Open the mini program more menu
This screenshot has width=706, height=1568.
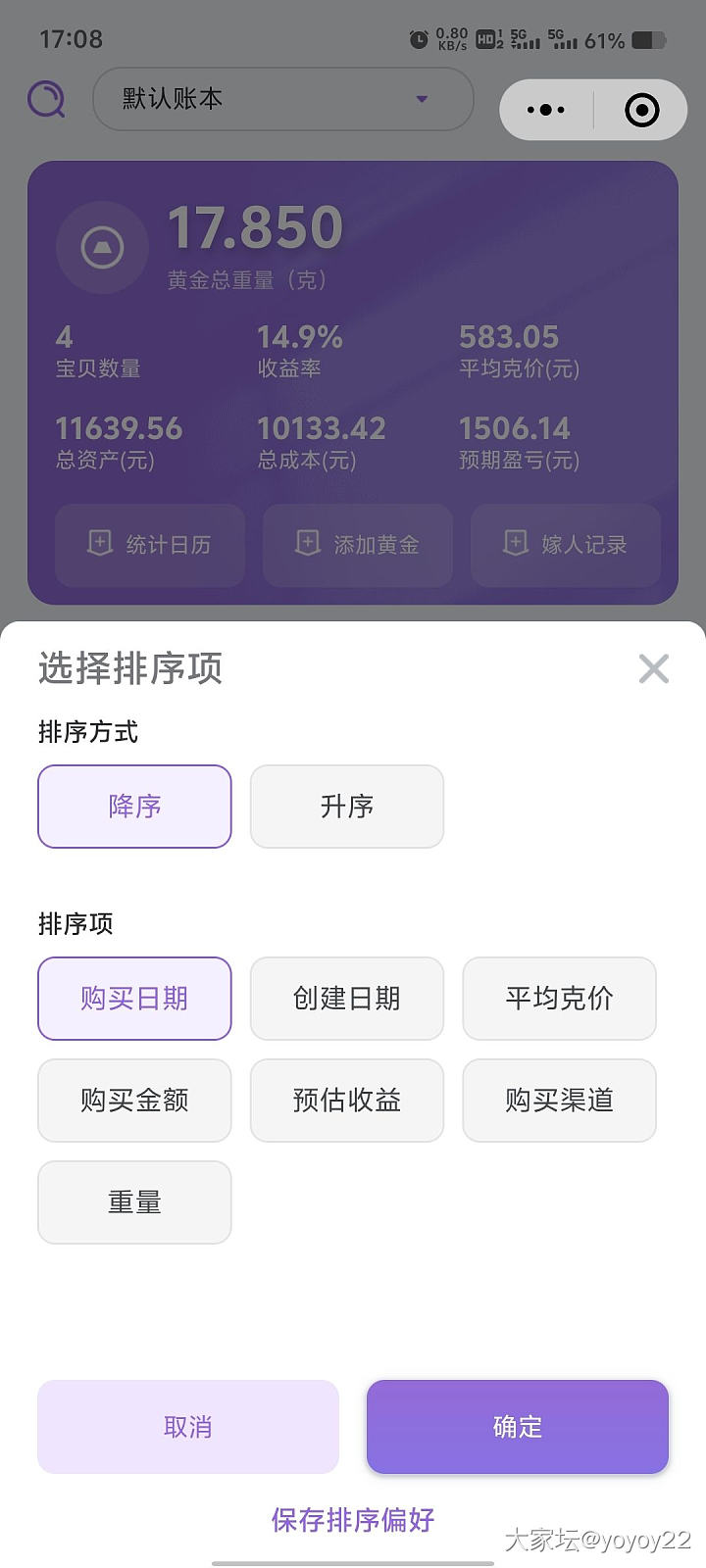[546, 110]
